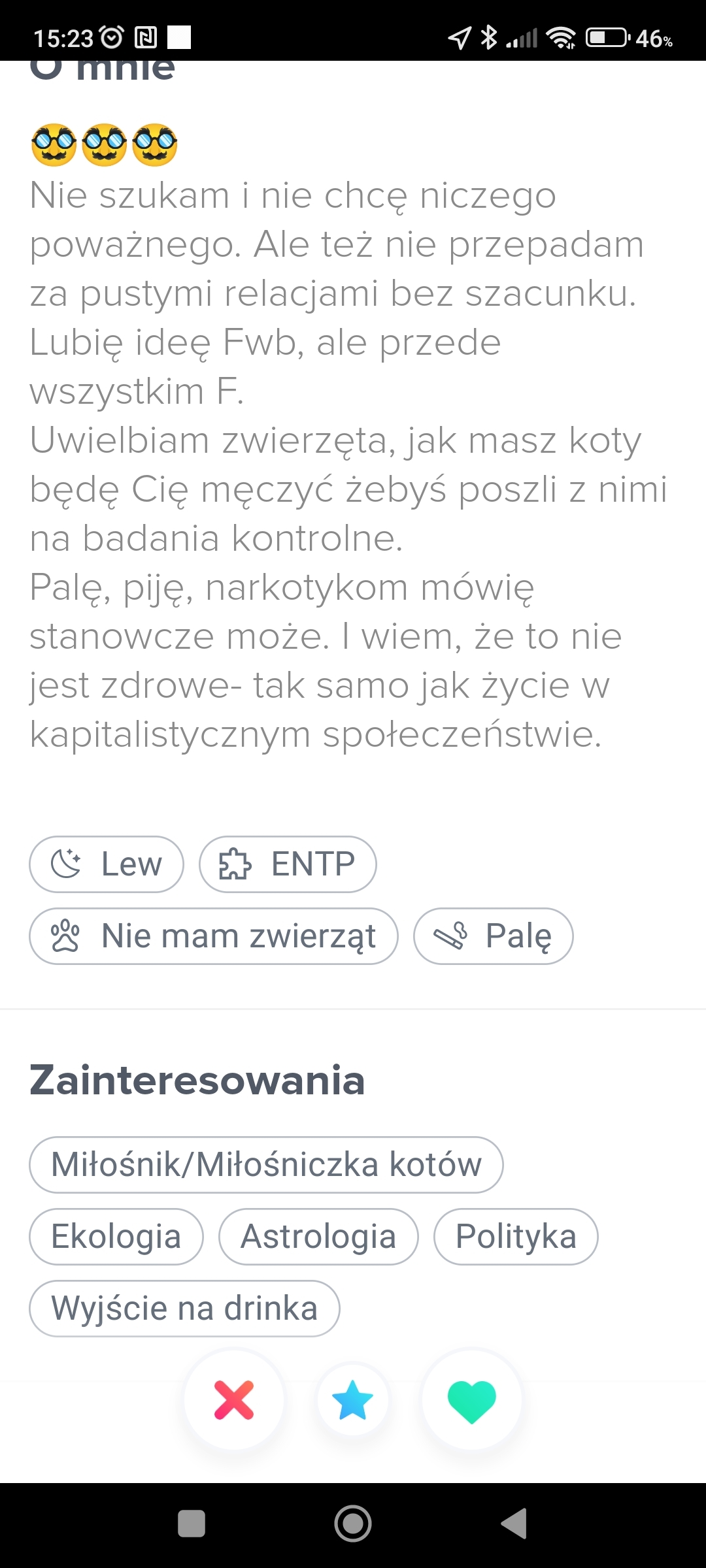Send a Super Like with the blue star
This screenshot has width=706, height=1568.
[x=352, y=1400]
